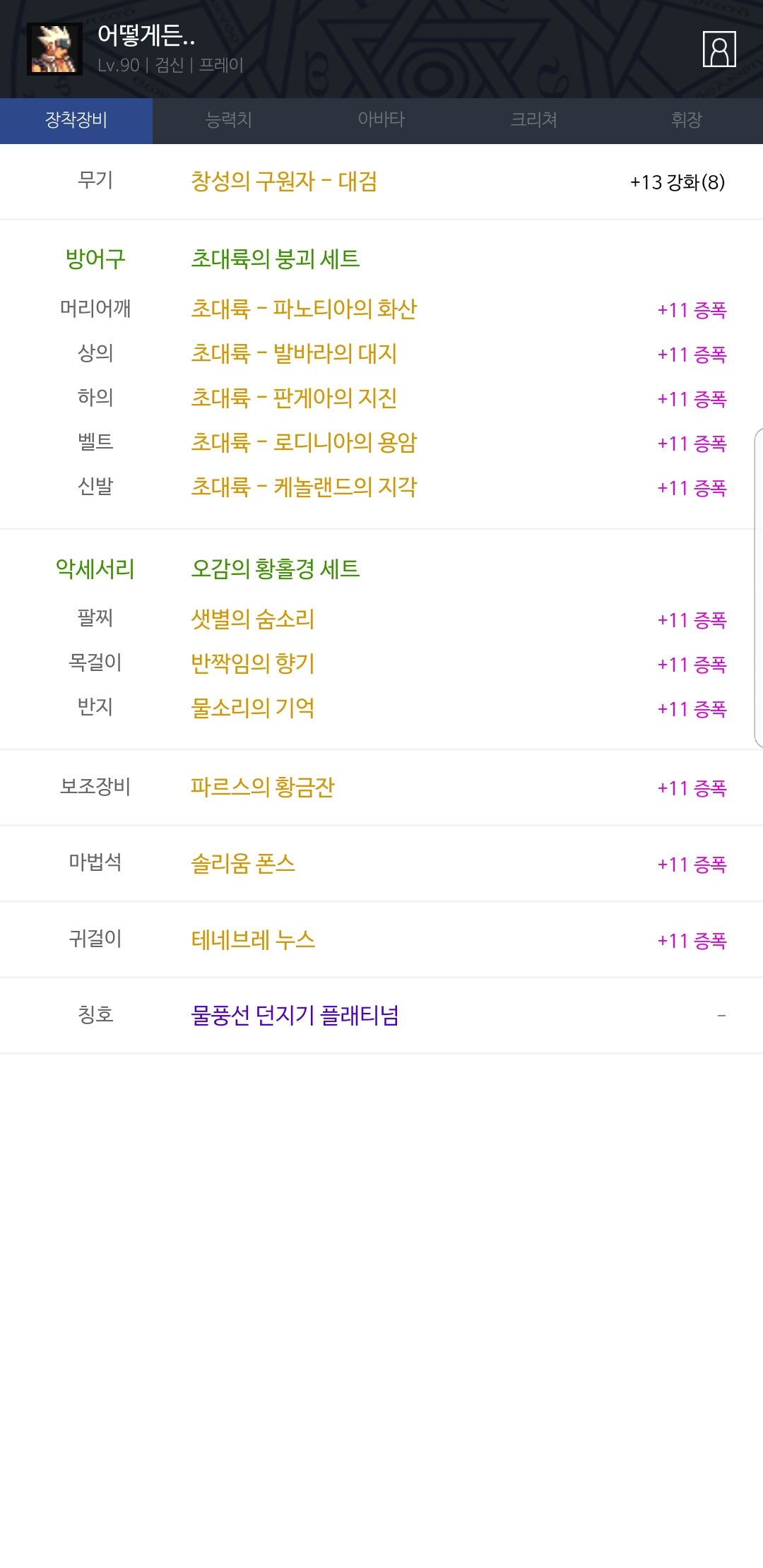Switch to the 아바타 tab
The height and width of the screenshot is (1568, 763).
point(381,120)
